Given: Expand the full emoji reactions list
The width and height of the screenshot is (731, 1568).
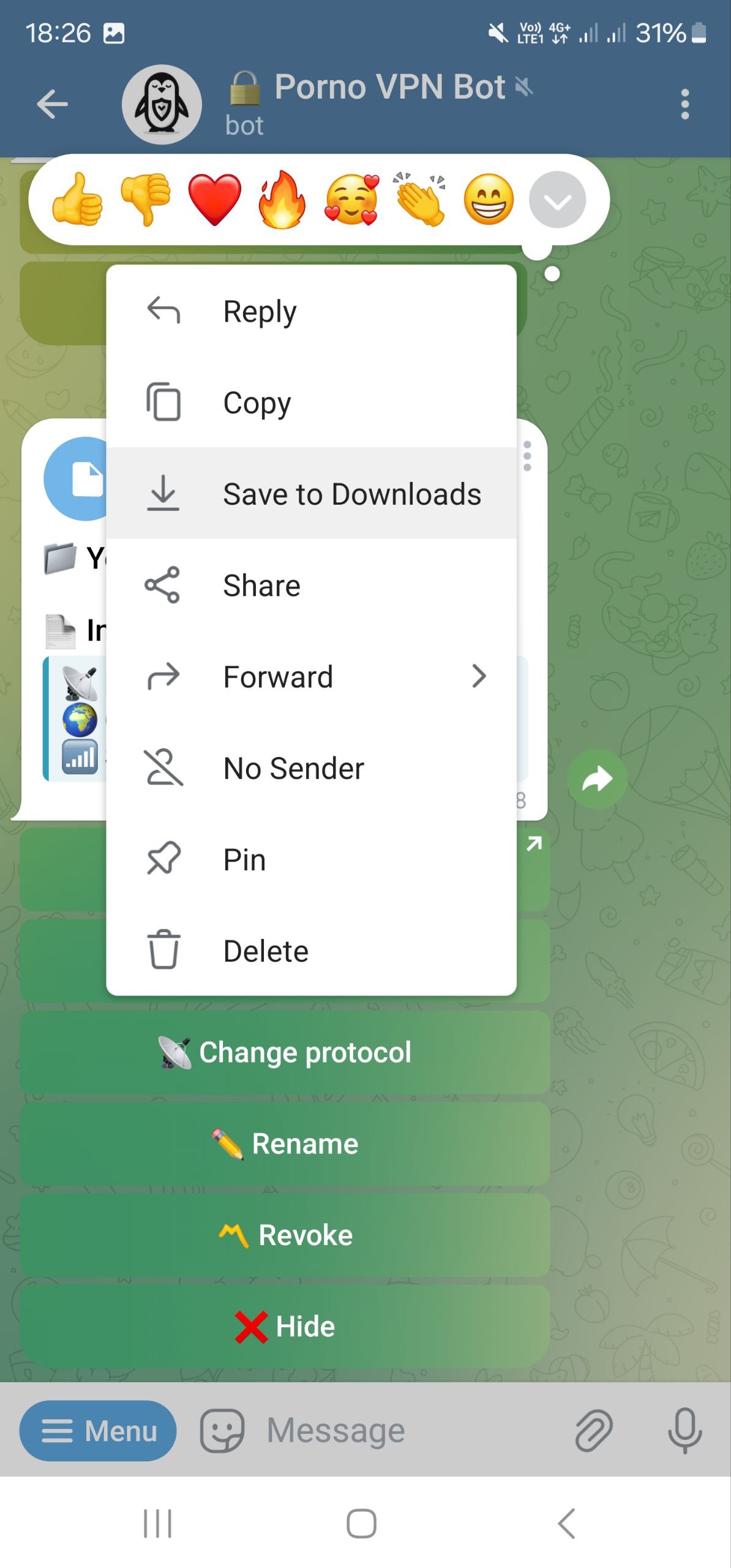Looking at the screenshot, I should 557,200.
